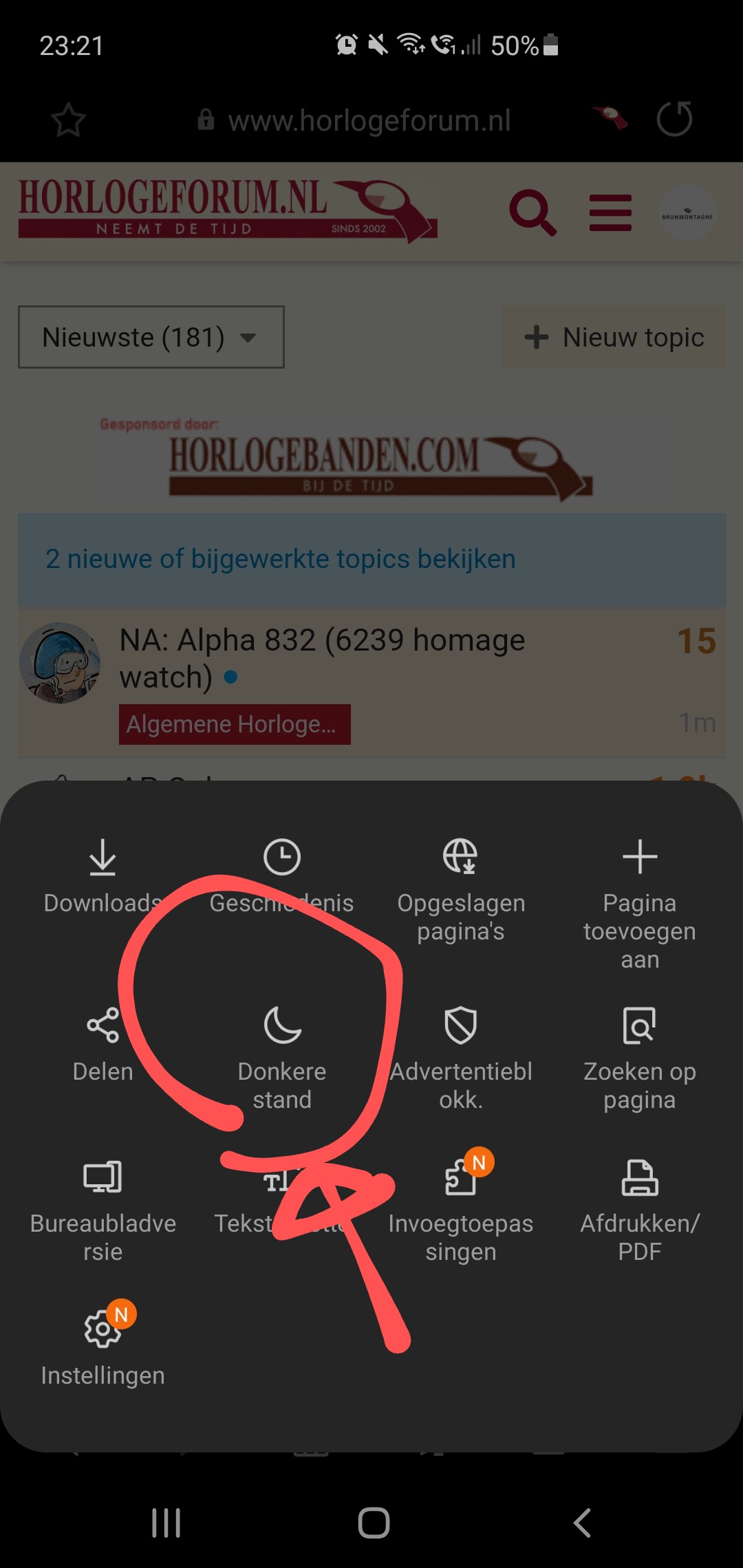Go back using system navigation
Image resolution: width=743 pixels, height=1568 pixels.
pyautogui.click(x=582, y=1523)
